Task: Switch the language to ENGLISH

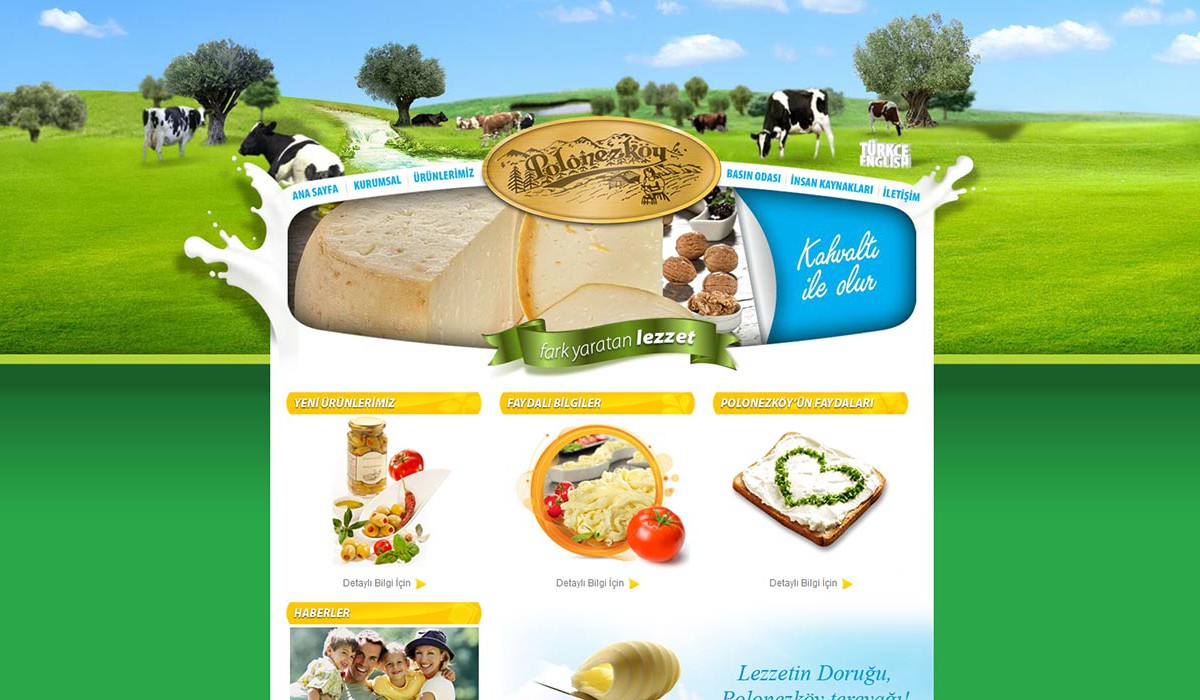Action: pos(884,161)
